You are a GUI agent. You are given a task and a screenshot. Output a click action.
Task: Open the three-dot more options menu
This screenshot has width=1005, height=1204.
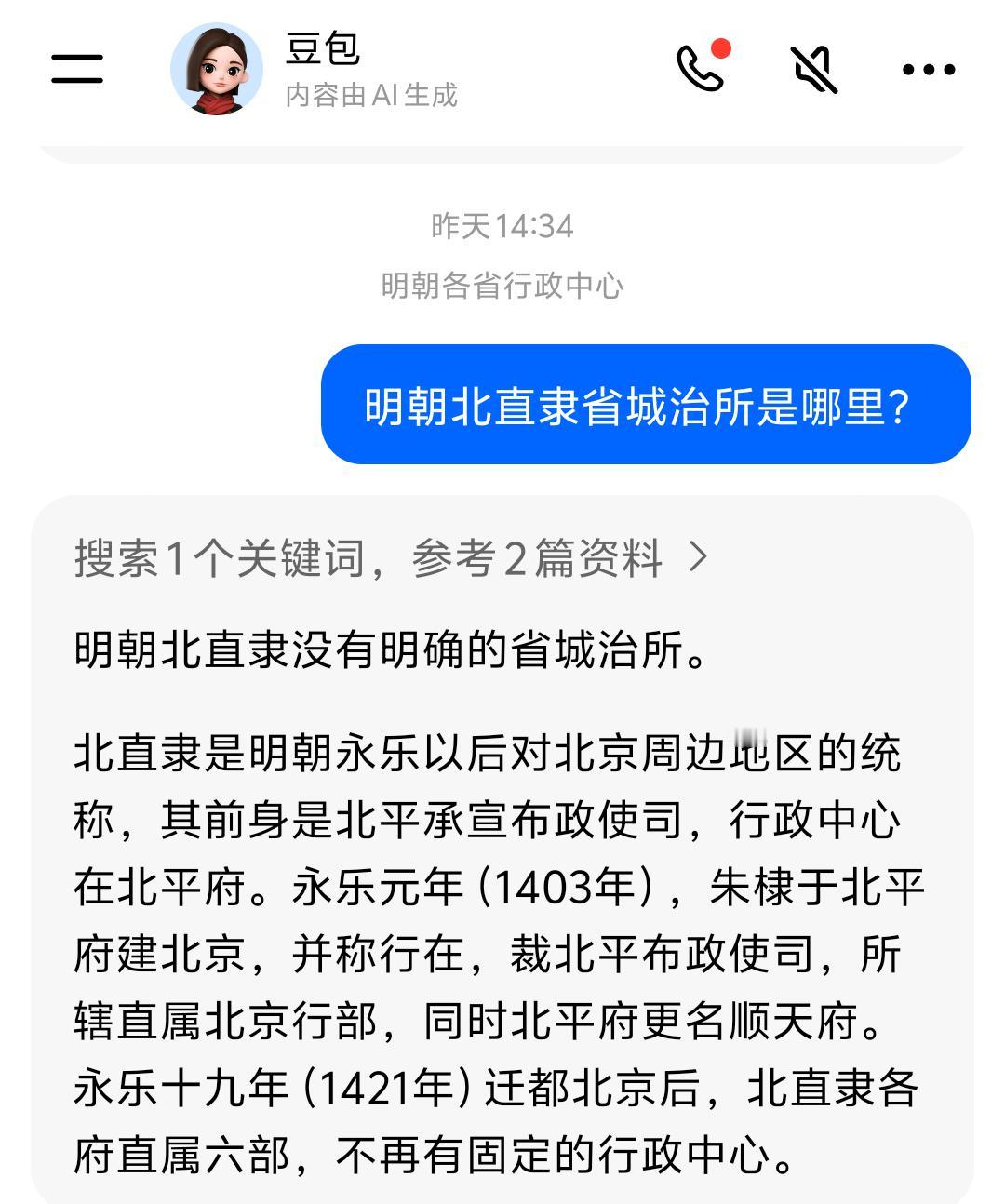[928, 70]
